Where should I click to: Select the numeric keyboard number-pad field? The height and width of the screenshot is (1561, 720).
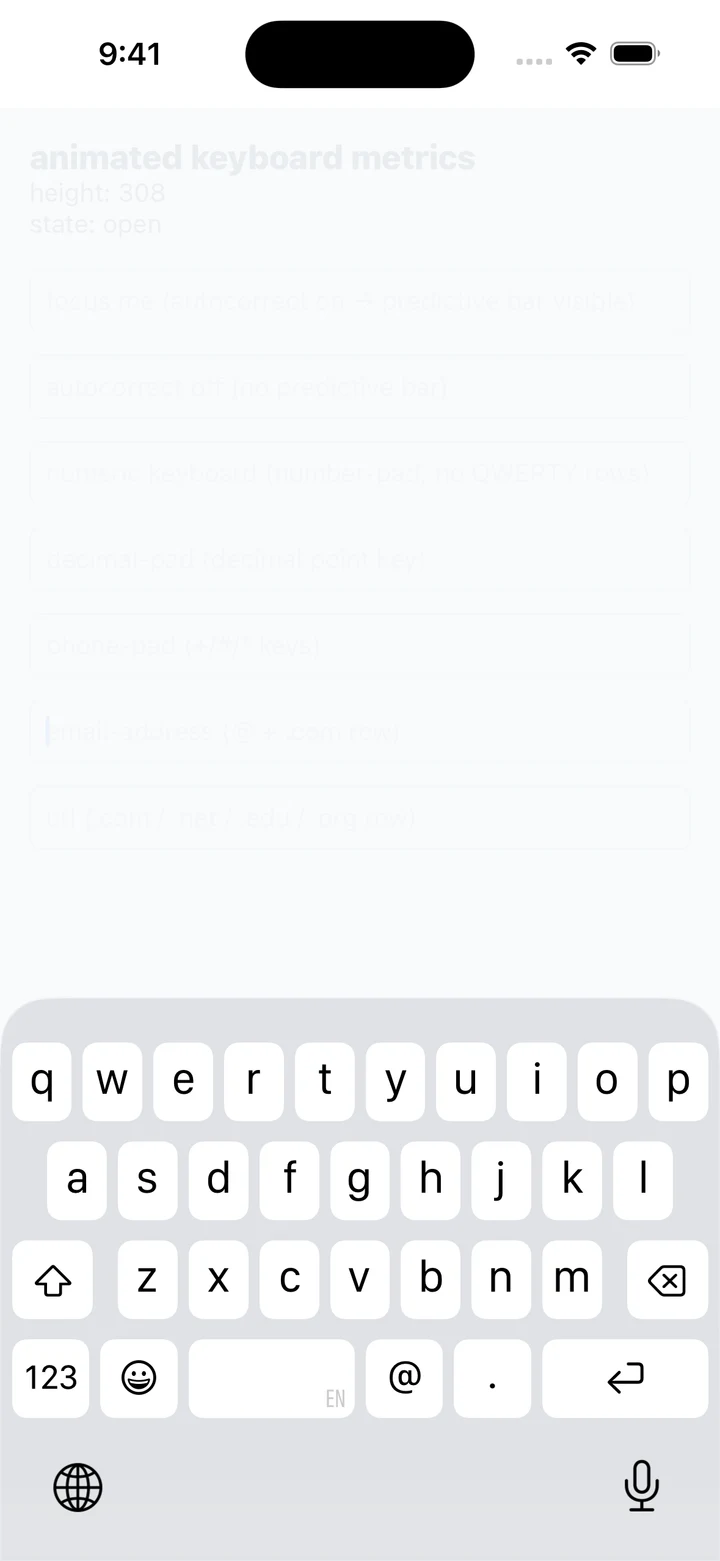(360, 473)
